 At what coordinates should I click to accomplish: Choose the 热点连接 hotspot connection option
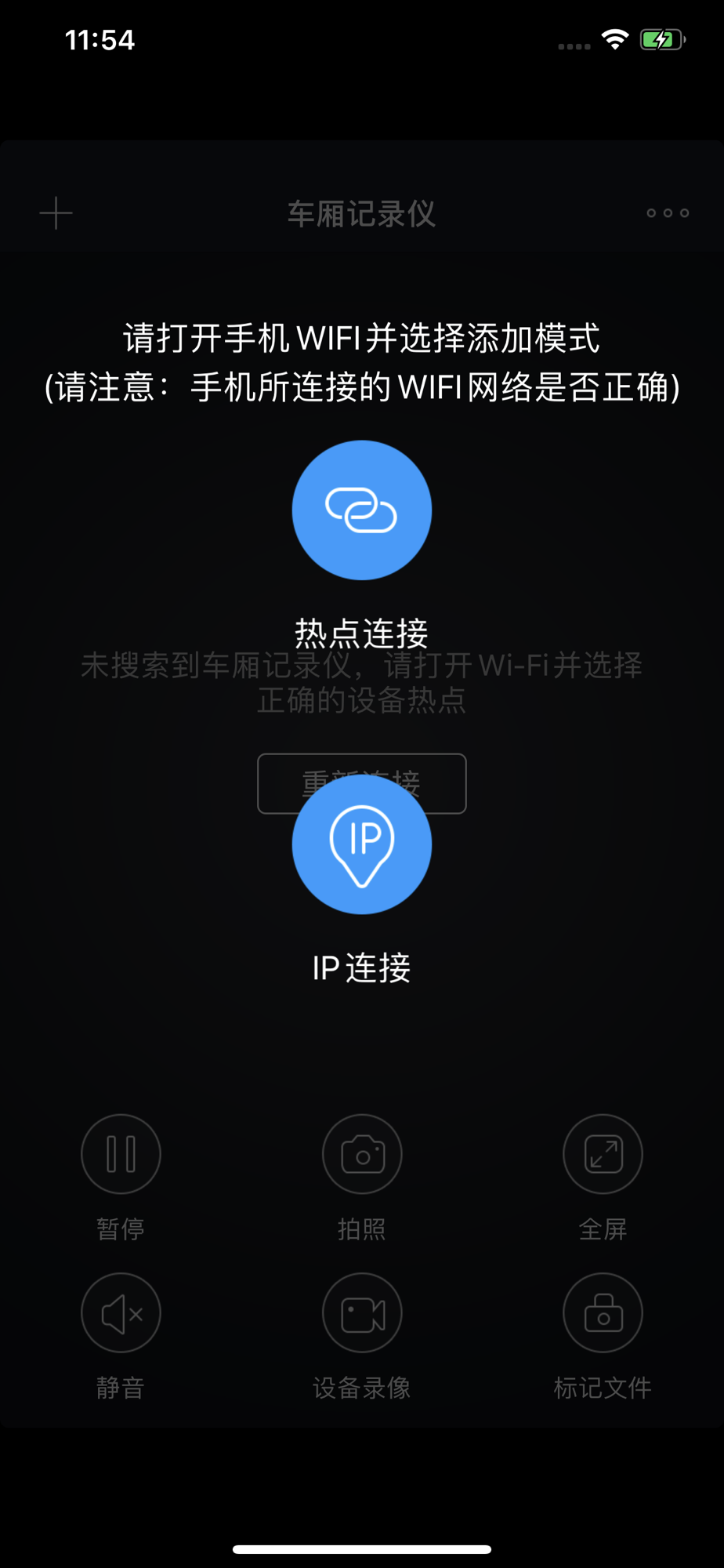[362, 510]
